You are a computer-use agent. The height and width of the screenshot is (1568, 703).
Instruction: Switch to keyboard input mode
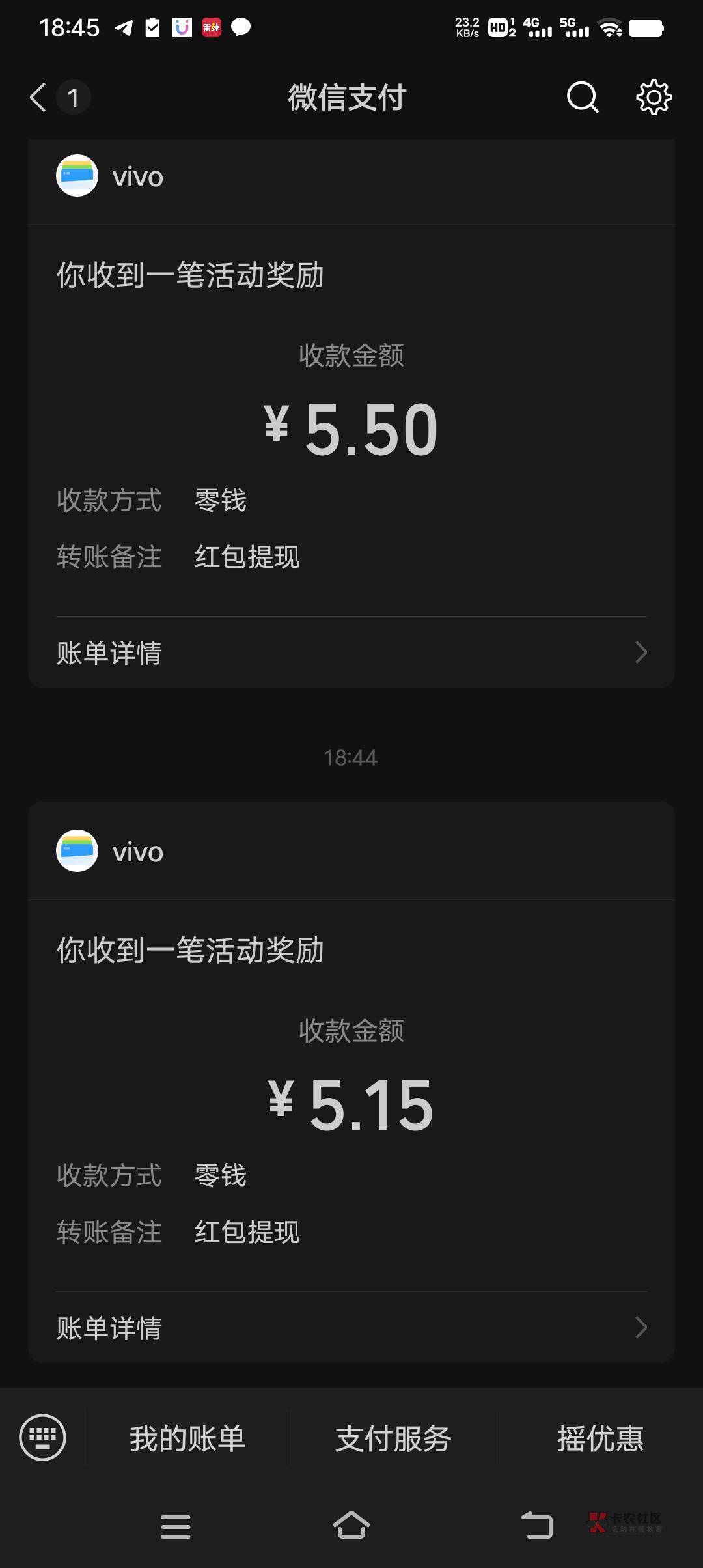(43, 1437)
